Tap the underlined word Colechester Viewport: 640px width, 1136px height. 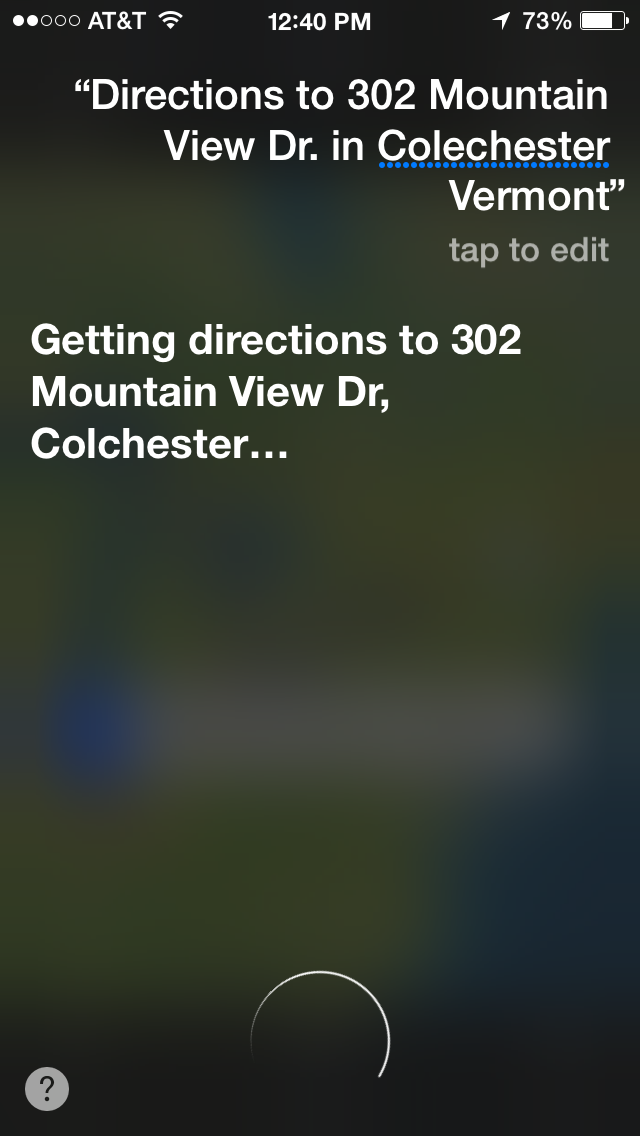[x=493, y=148]
